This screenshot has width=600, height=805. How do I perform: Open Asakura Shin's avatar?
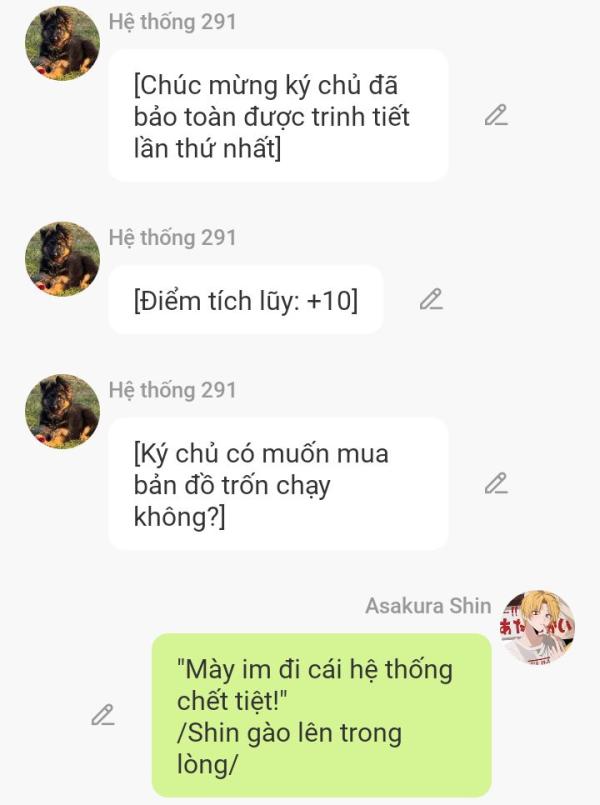(x=538, y=627)
